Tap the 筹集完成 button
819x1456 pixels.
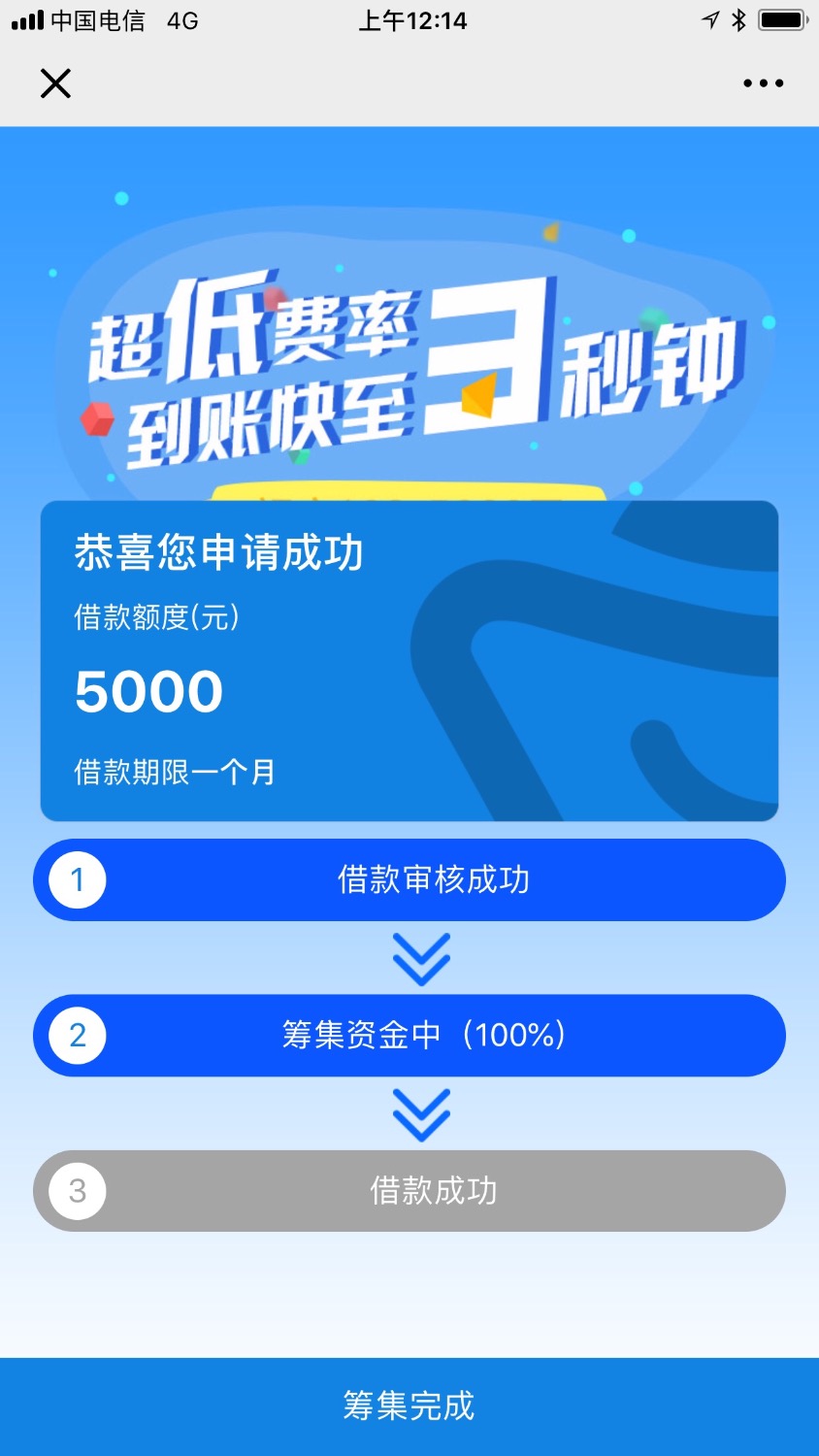tap(409, 1406)
